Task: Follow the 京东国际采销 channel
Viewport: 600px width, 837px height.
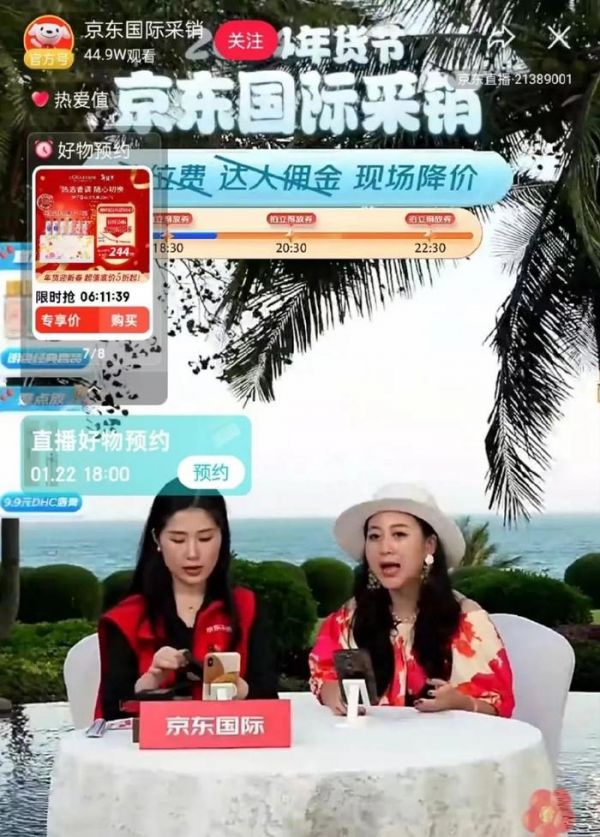Action: (x=245, y=40)
